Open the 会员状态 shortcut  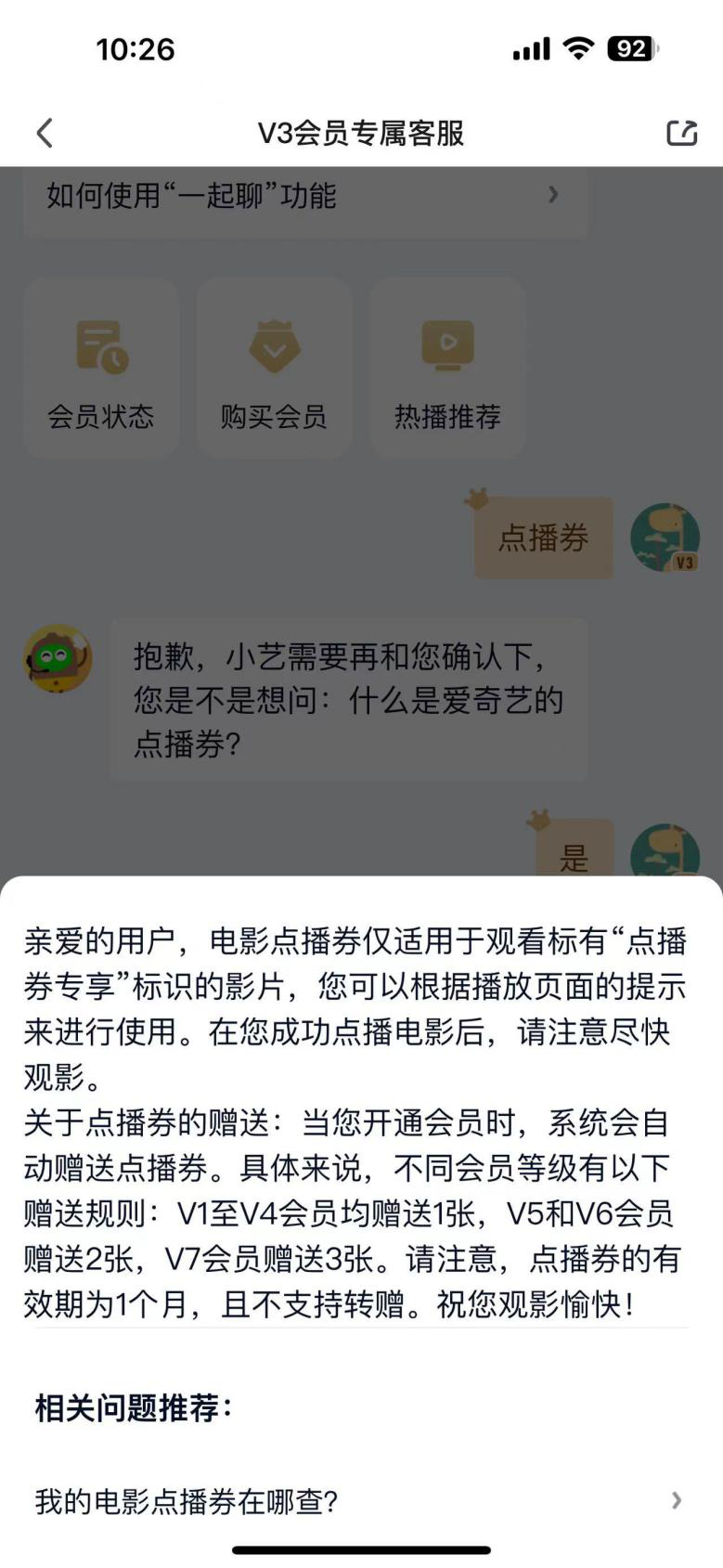101,369
